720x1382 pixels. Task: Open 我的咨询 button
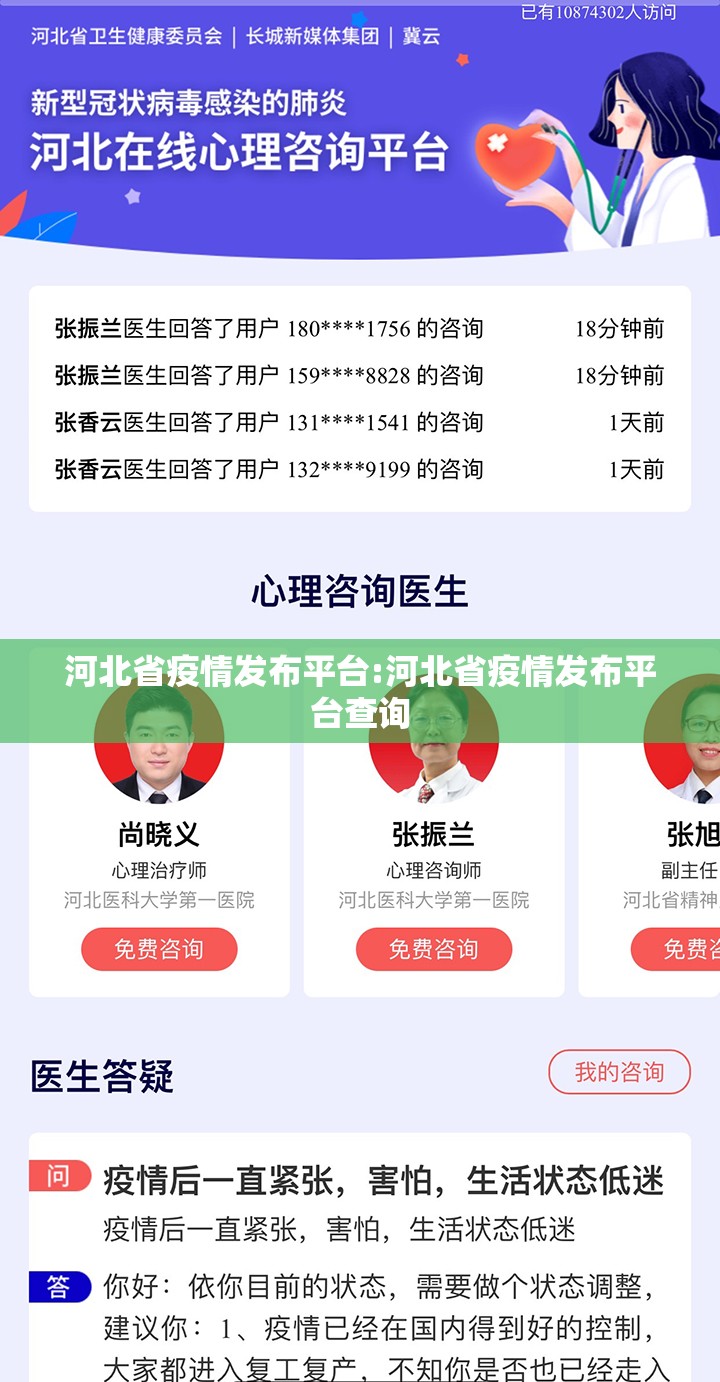(619, 1072)
